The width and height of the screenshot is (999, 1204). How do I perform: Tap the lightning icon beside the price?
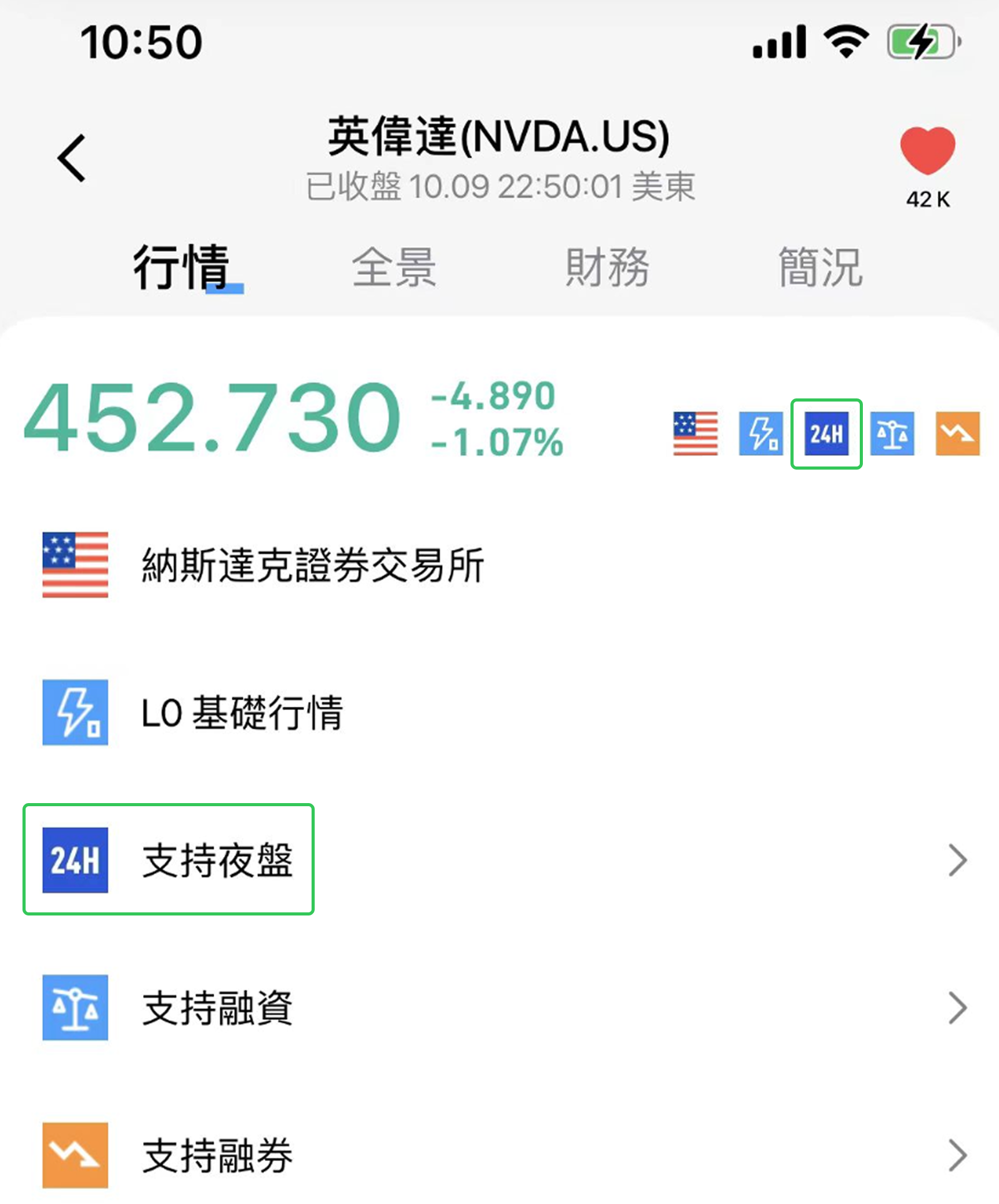click(x=760, y=433)
